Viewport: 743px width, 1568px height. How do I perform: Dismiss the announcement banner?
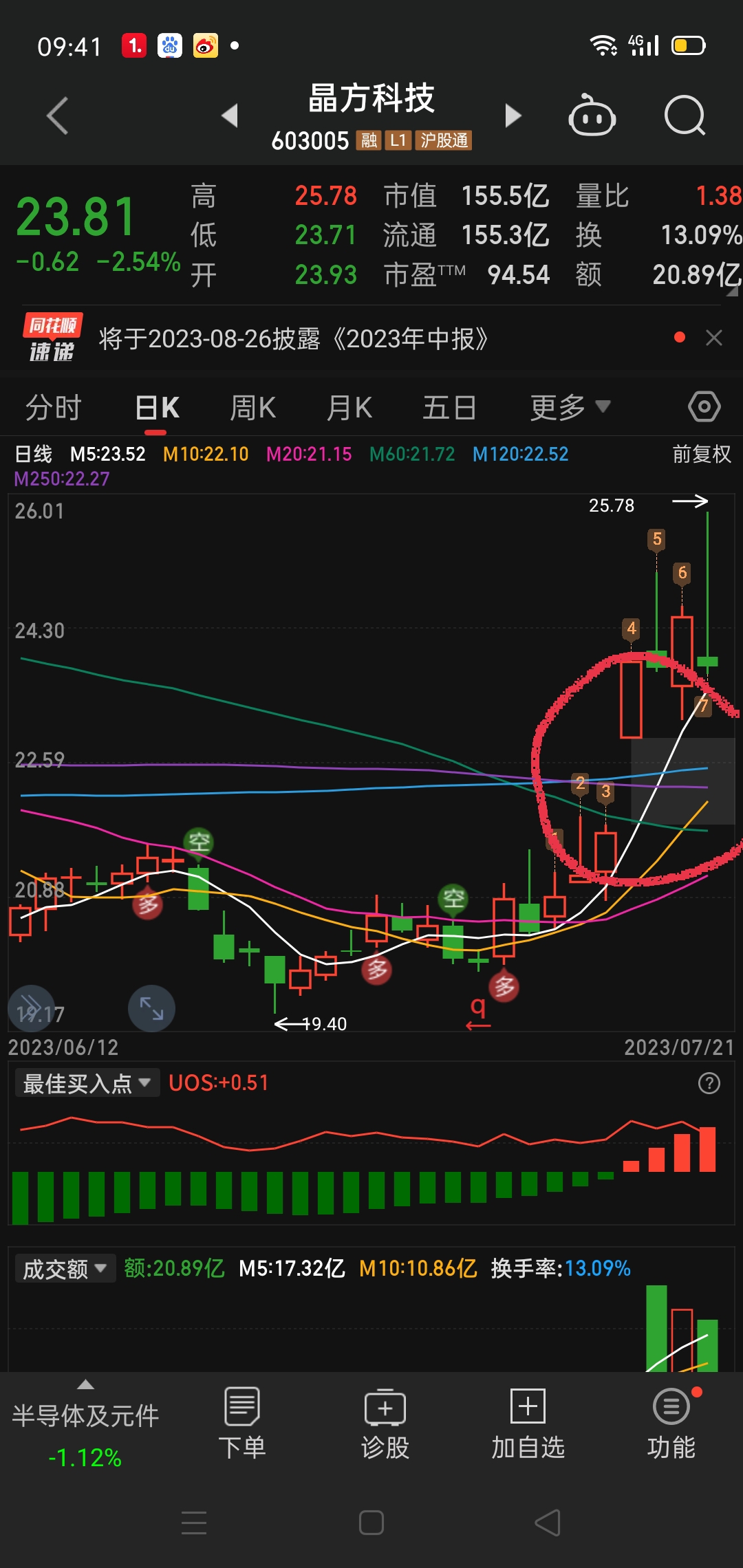(x=713, y=338)
